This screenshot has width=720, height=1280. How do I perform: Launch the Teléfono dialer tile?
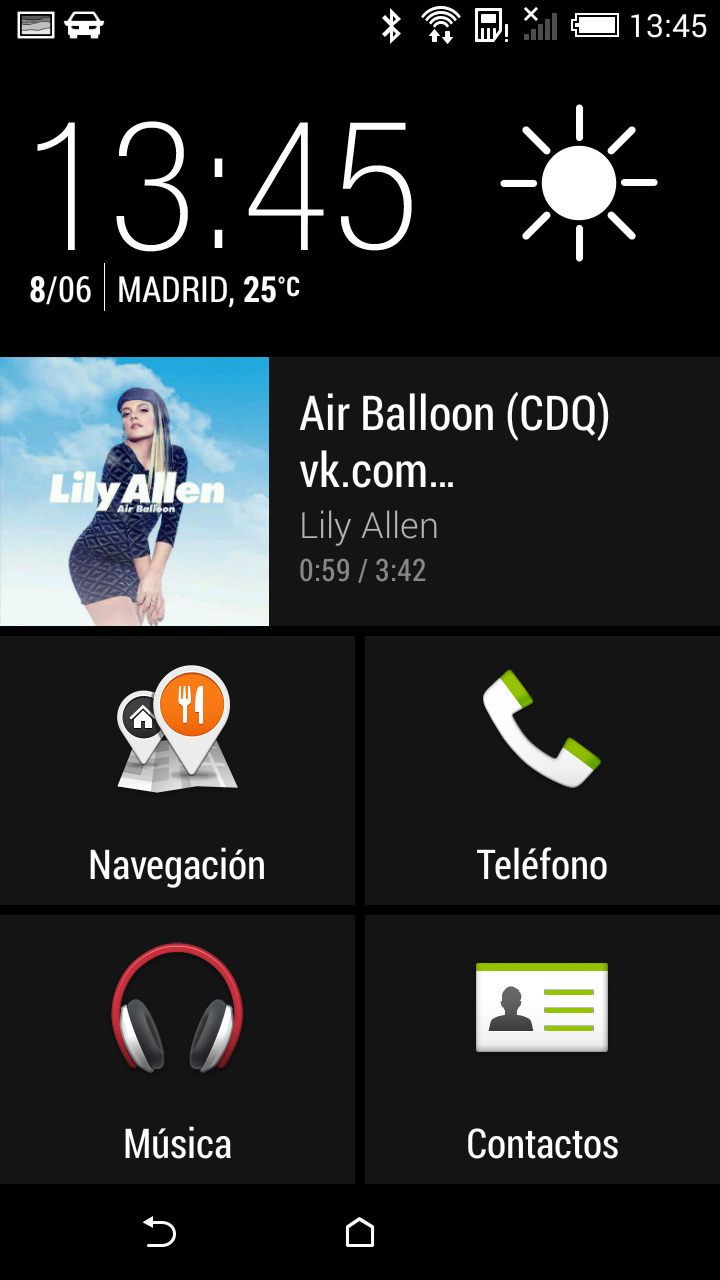tap(542, 771)
